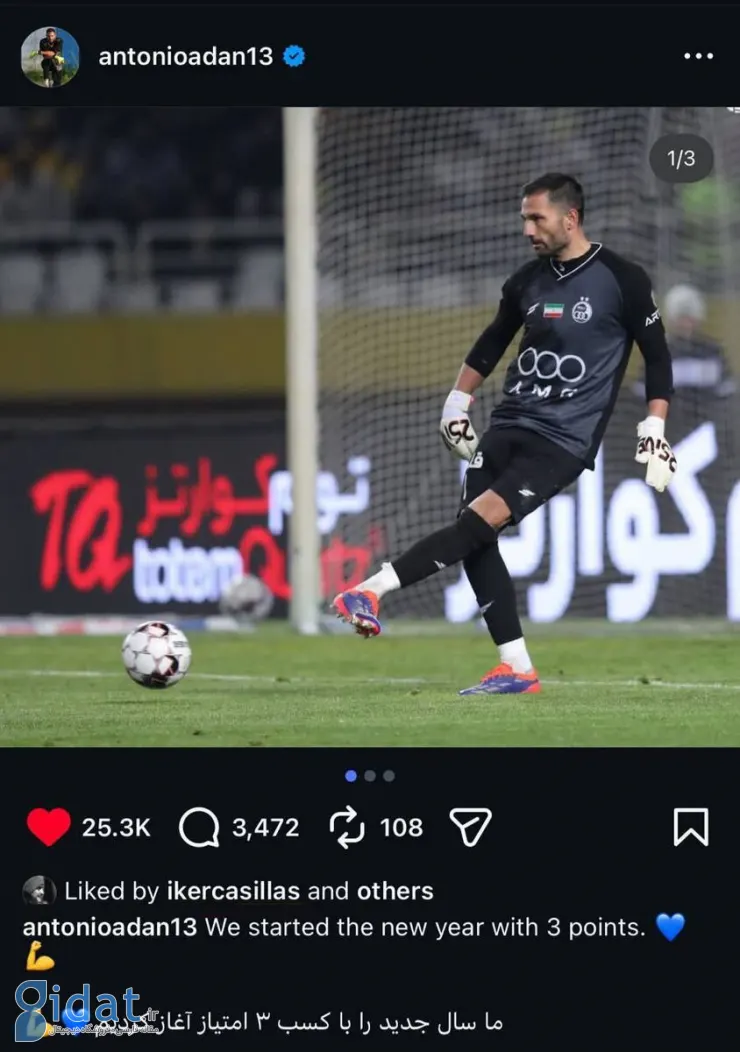The height and width of the screenshot is (1052, 740).
Task: Bookmark this post
Action: point(690,827)
